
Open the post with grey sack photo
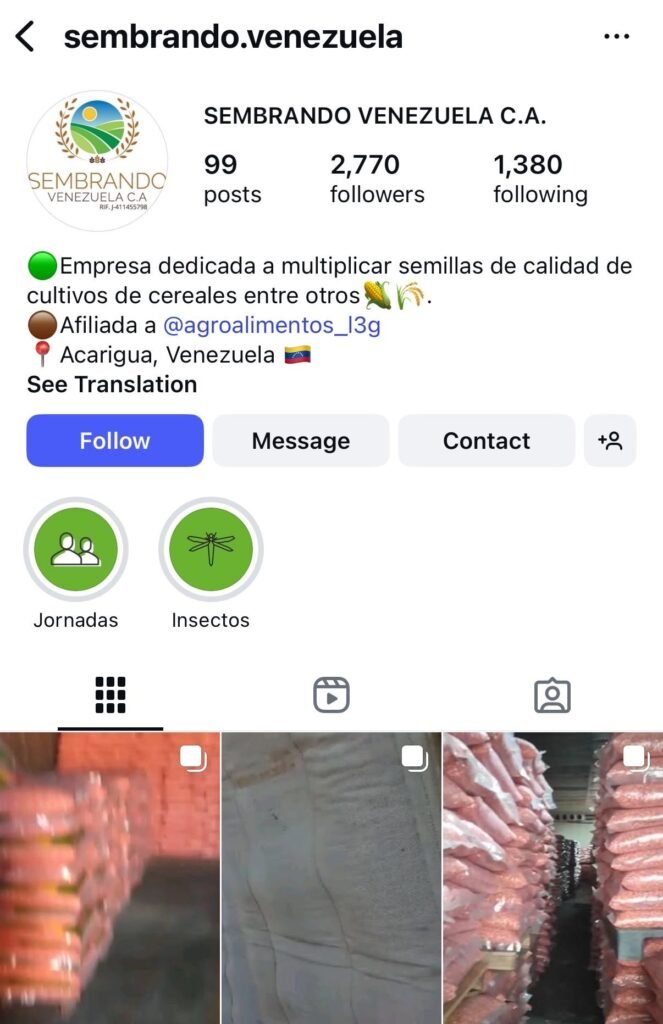tap(331, 880)
